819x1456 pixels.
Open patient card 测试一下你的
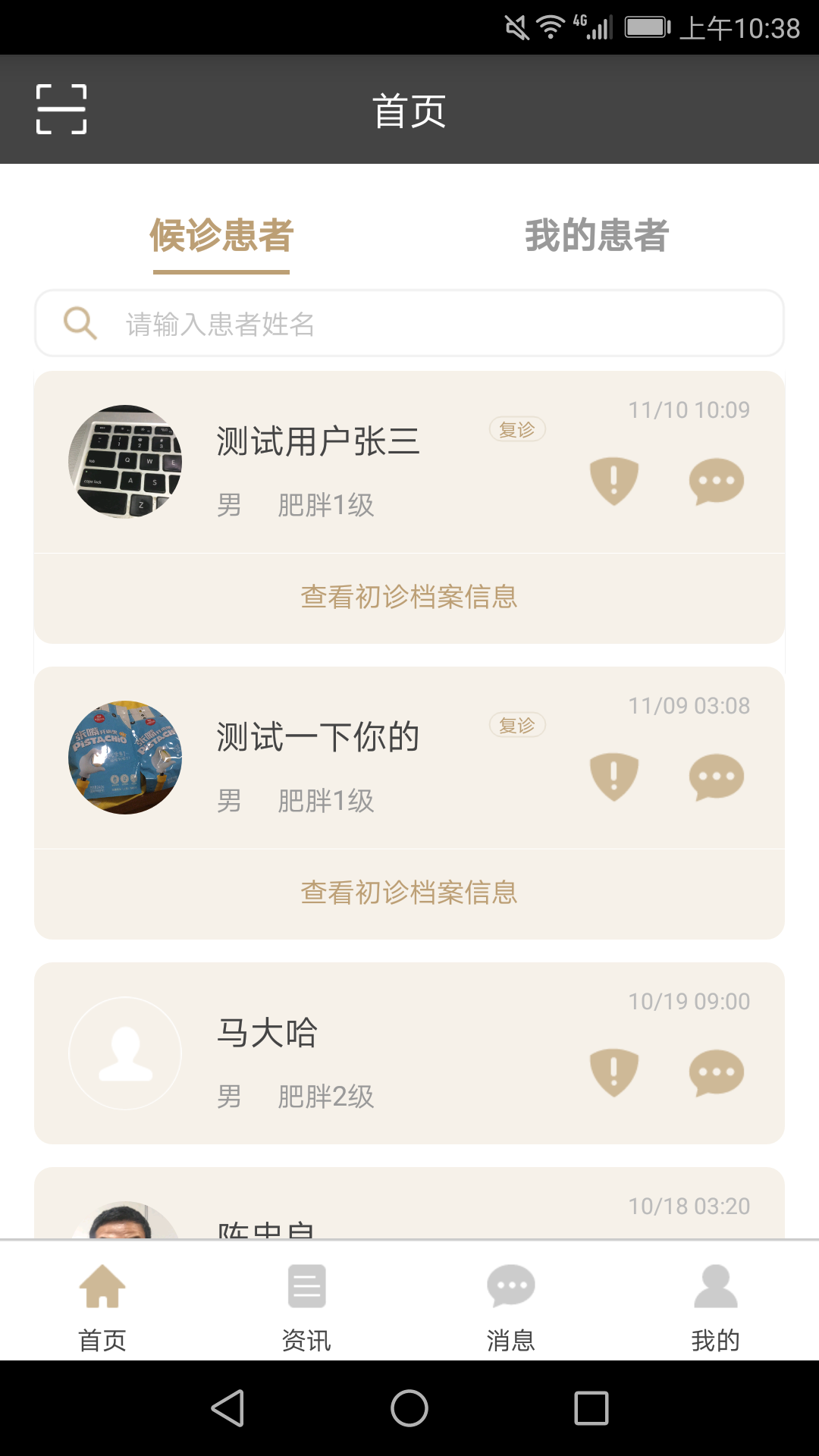point(409,758)
